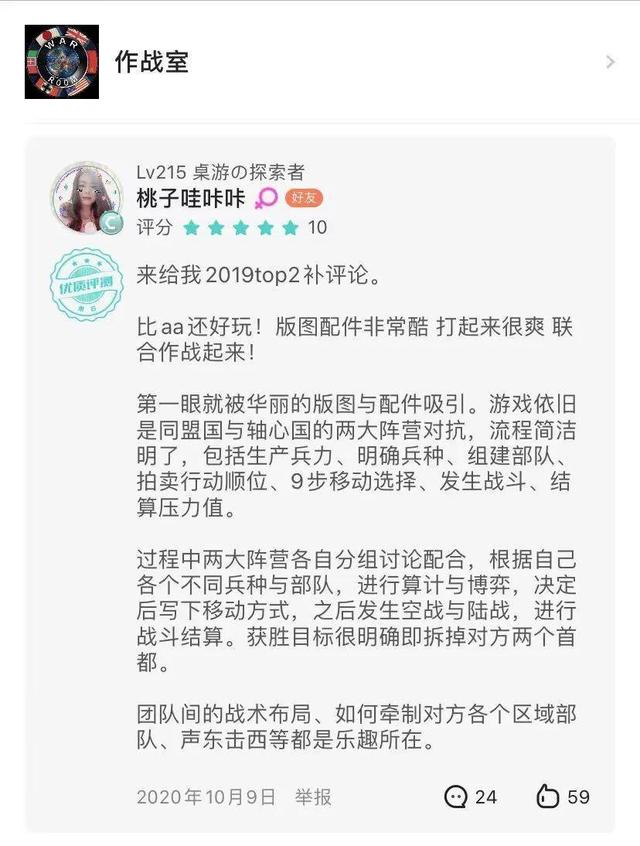Tap the 举报 report link
The image size is (640, 846).
coord(312,797)
